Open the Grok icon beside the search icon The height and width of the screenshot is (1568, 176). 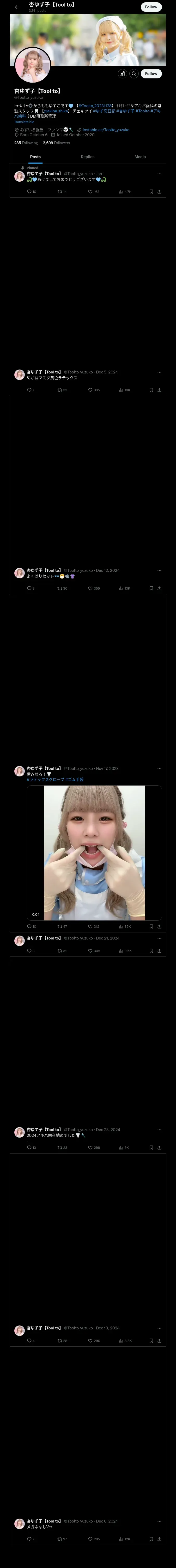tap(122, 74)
